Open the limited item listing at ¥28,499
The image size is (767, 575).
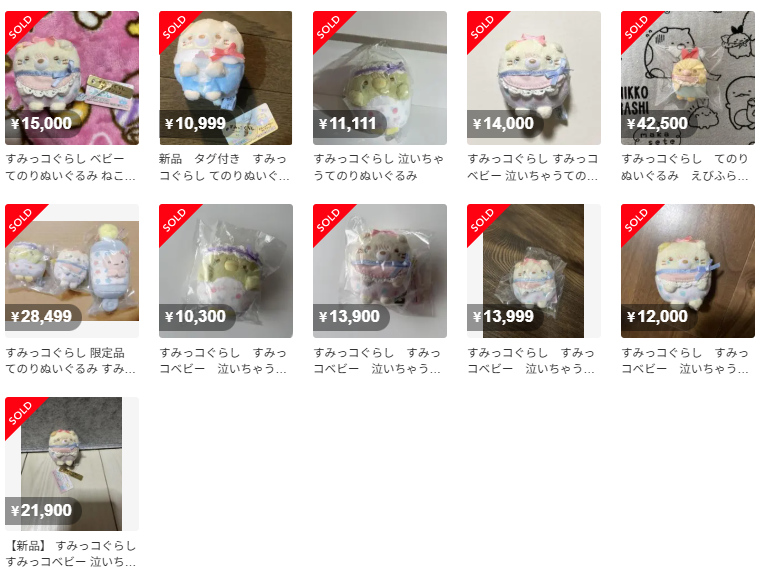pos(72,270)
